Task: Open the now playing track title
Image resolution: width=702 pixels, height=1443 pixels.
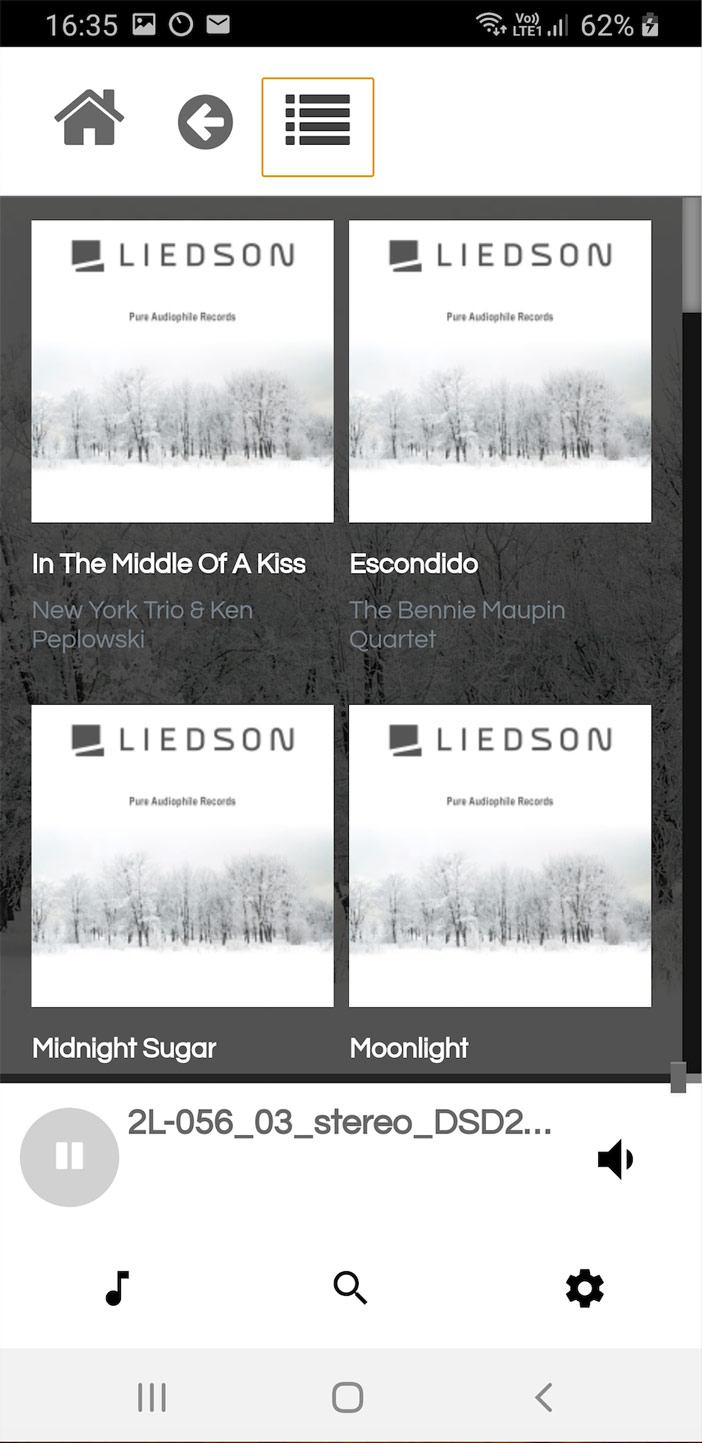Action: (339, 1123)
